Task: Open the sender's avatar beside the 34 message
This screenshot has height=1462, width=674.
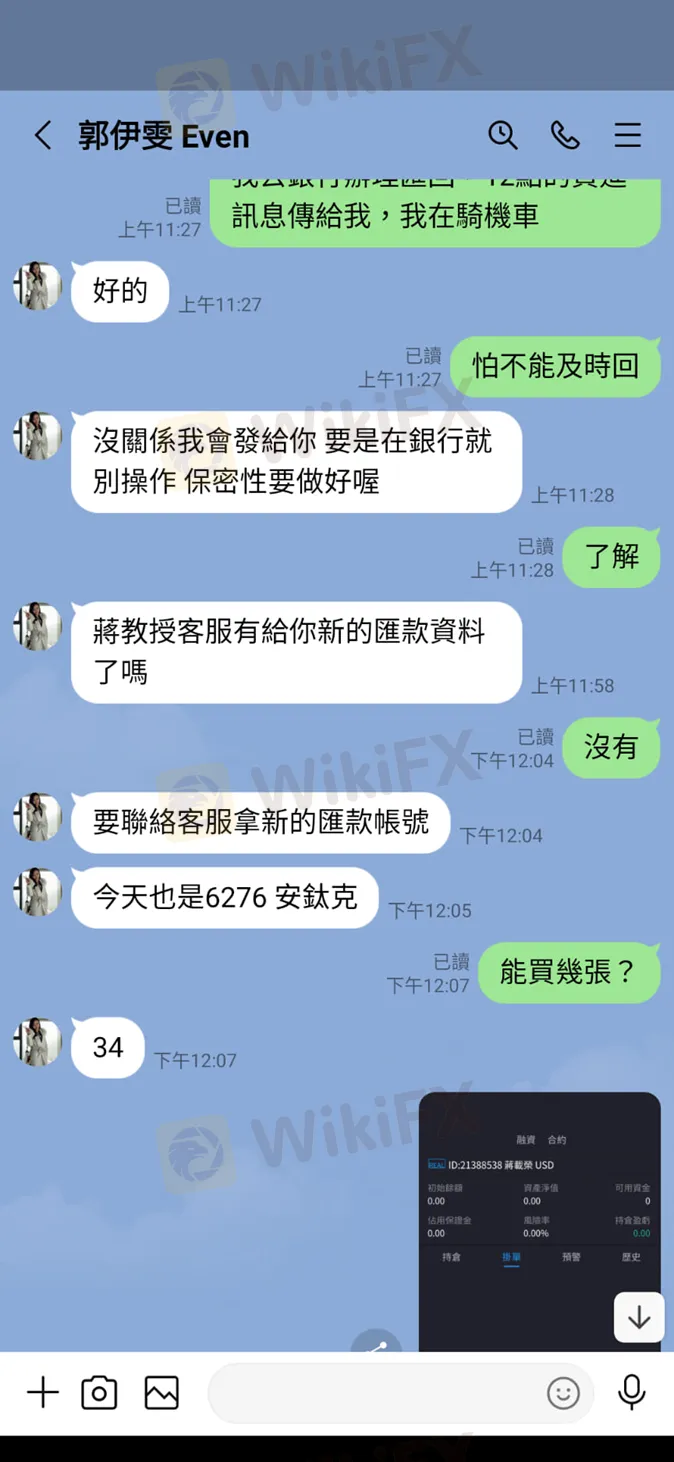Action: [x=37, y=1043]
